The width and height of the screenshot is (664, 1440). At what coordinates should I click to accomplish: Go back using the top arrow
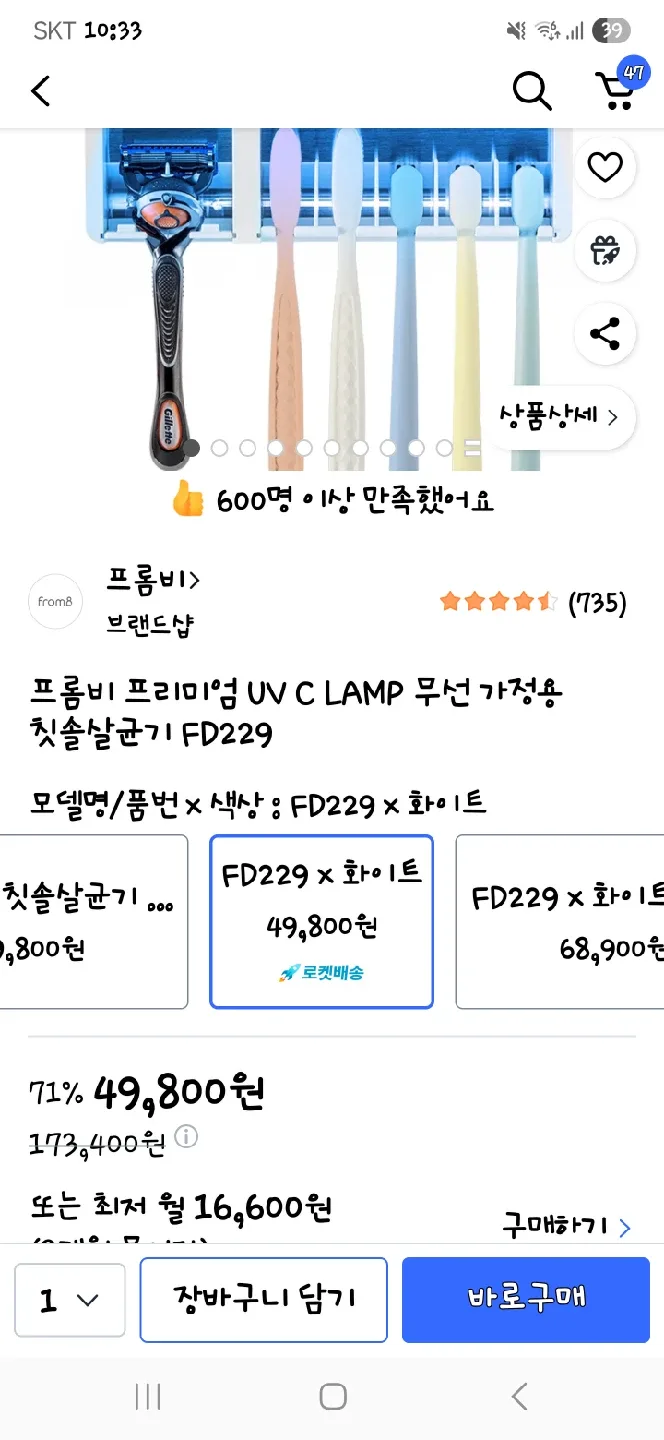tap(41, 91)
